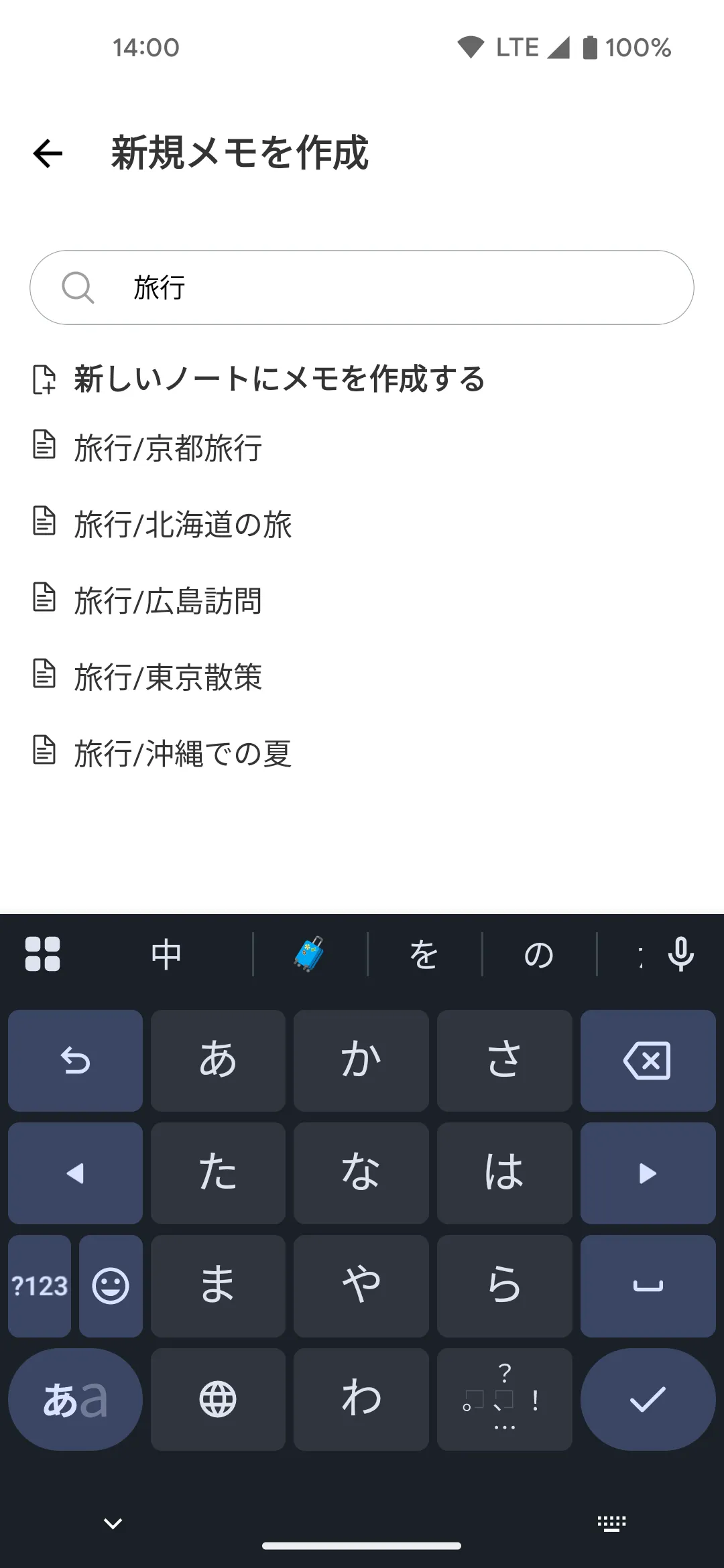724x1568 pixels.
Task: Tap the undo arrow key on the keyboard
Action: pos(74,1061)
